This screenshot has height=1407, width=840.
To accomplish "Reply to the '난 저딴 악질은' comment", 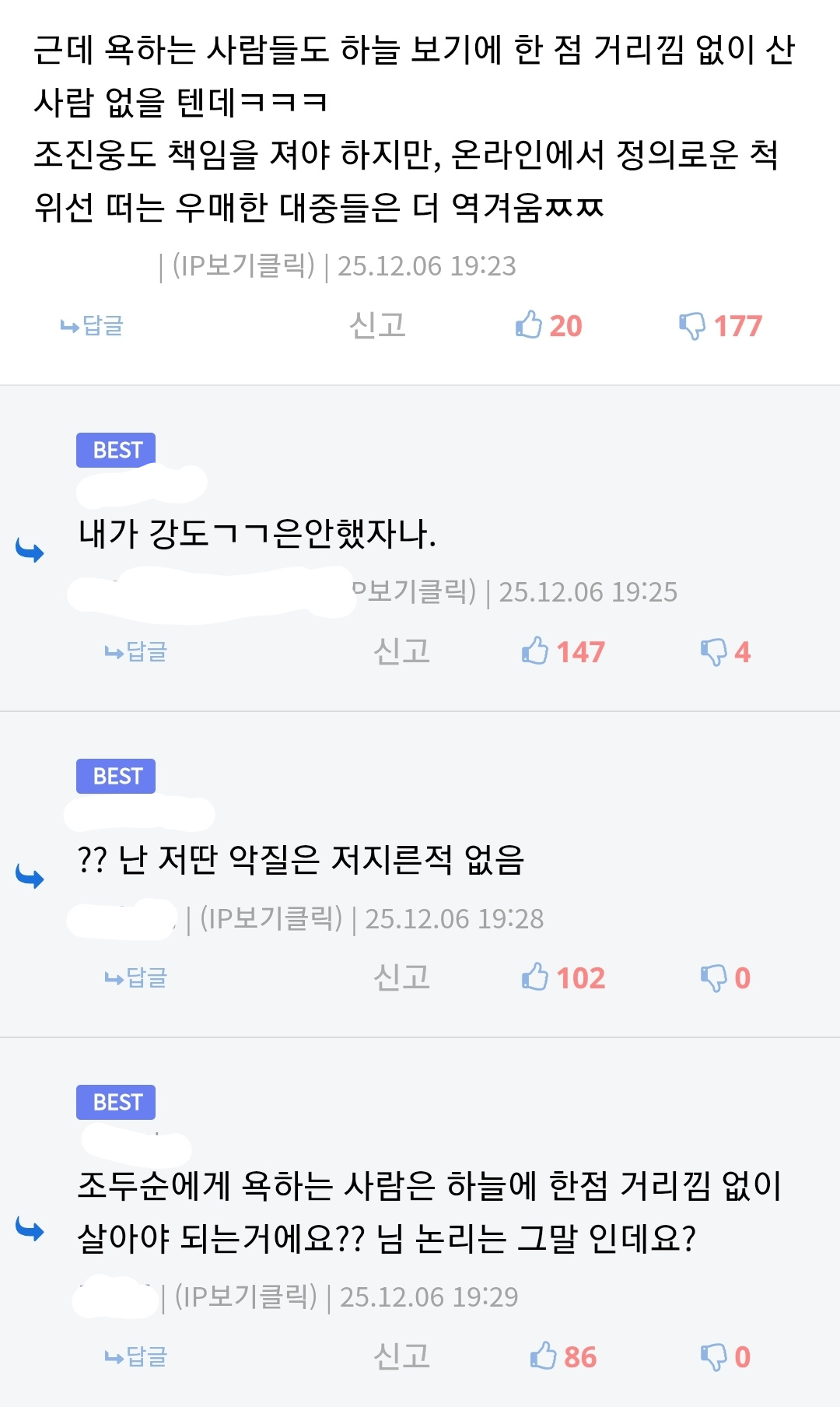I will 136,977.
